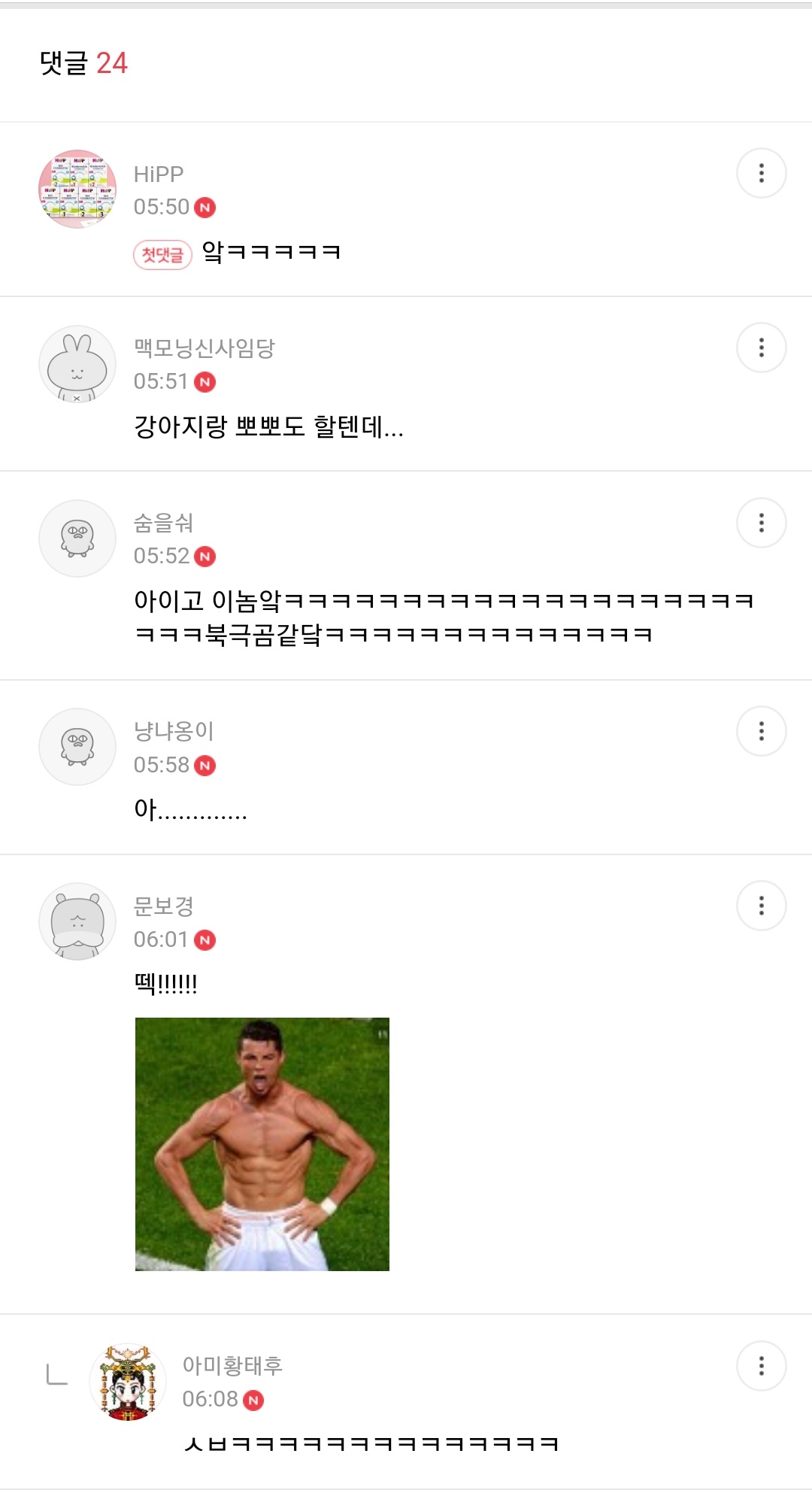The height and width of the screenshot is (1493, 812).
Task: Open more options on 맥모닝신사임당's comment
Action: (761, 347)
